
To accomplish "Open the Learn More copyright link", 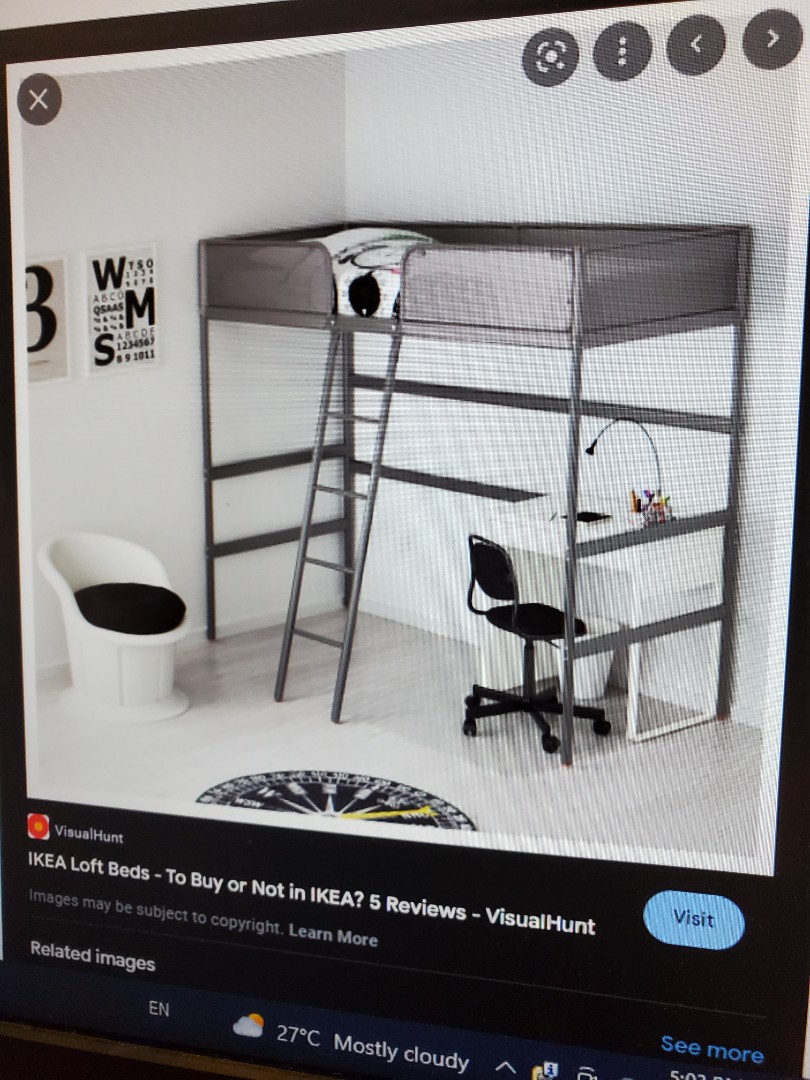I will 333,936.
